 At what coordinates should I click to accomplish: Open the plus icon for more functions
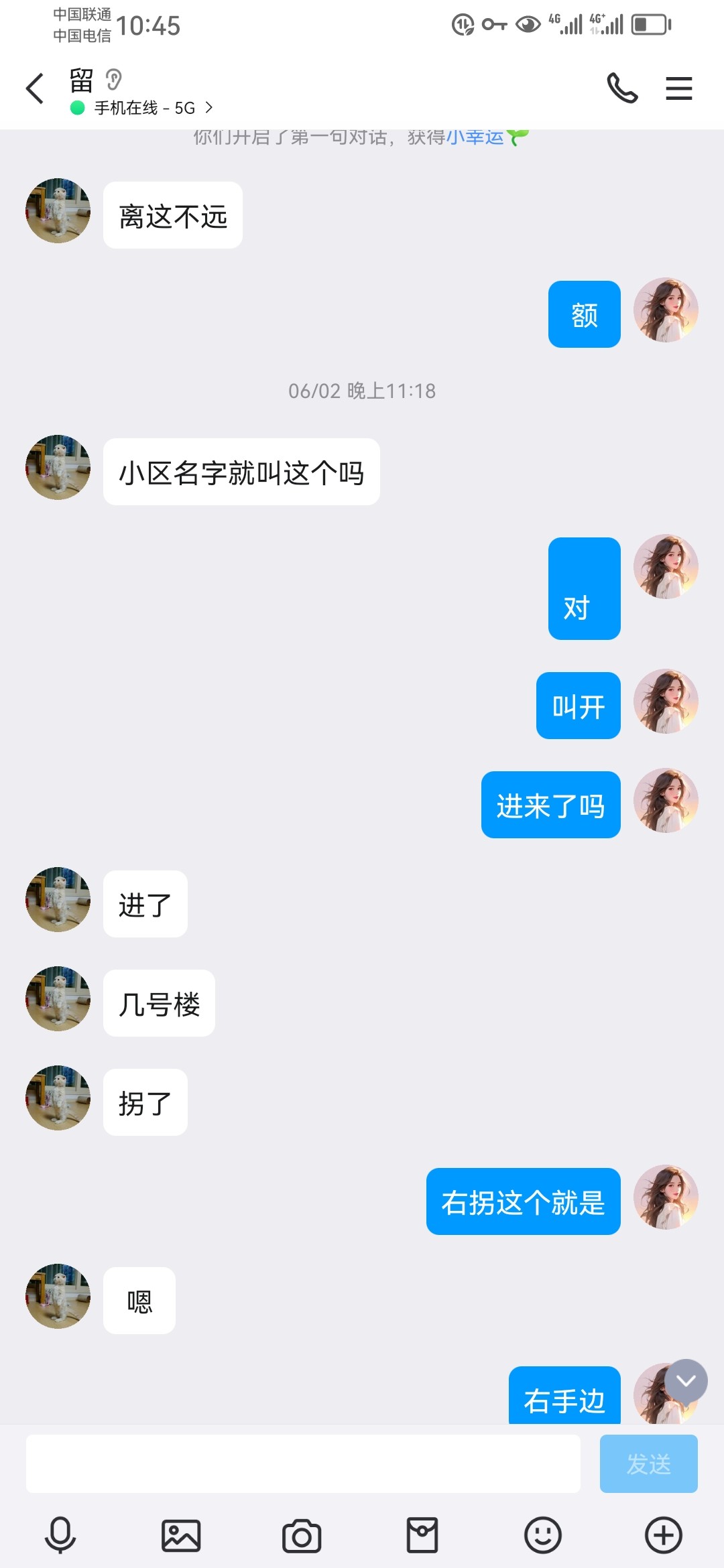[663, 1535]
